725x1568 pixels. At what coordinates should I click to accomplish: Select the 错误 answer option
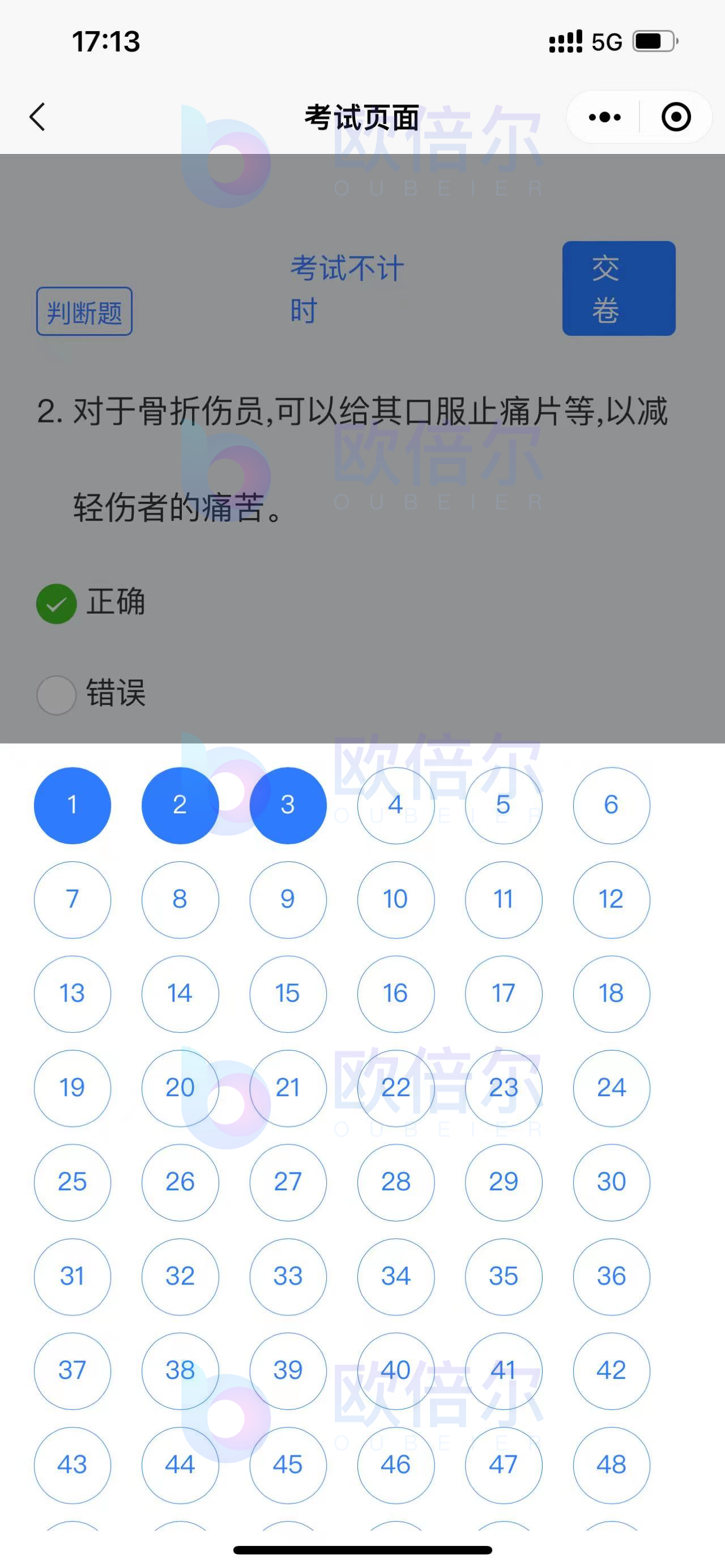pyautogui.click(x=57, y=694)
